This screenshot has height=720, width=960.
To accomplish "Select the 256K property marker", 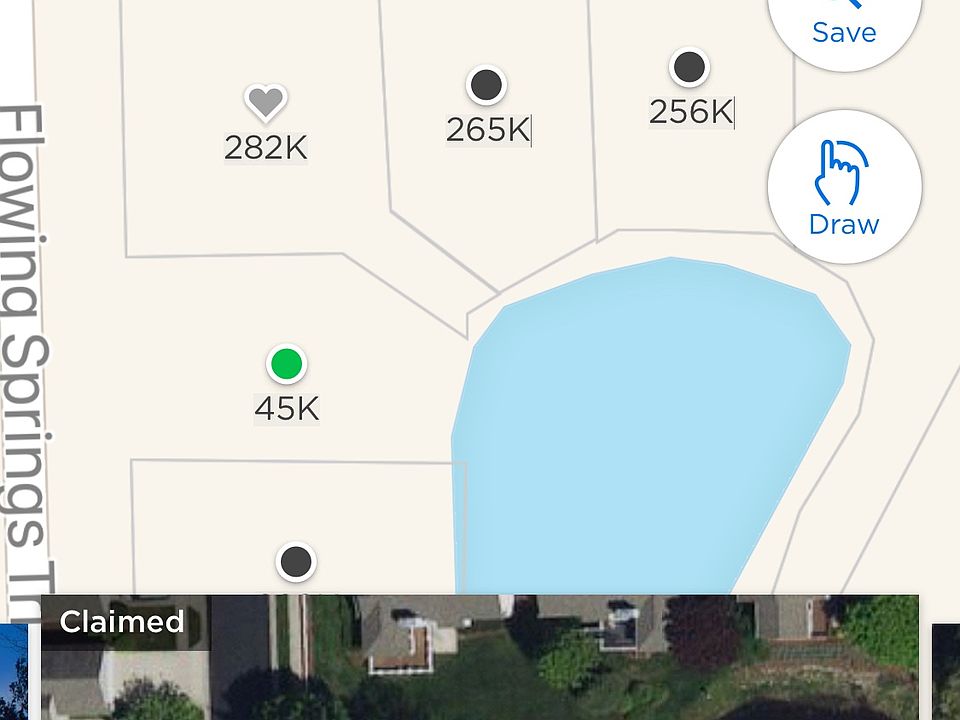I will pyautogui.click(x=689, y=68).
